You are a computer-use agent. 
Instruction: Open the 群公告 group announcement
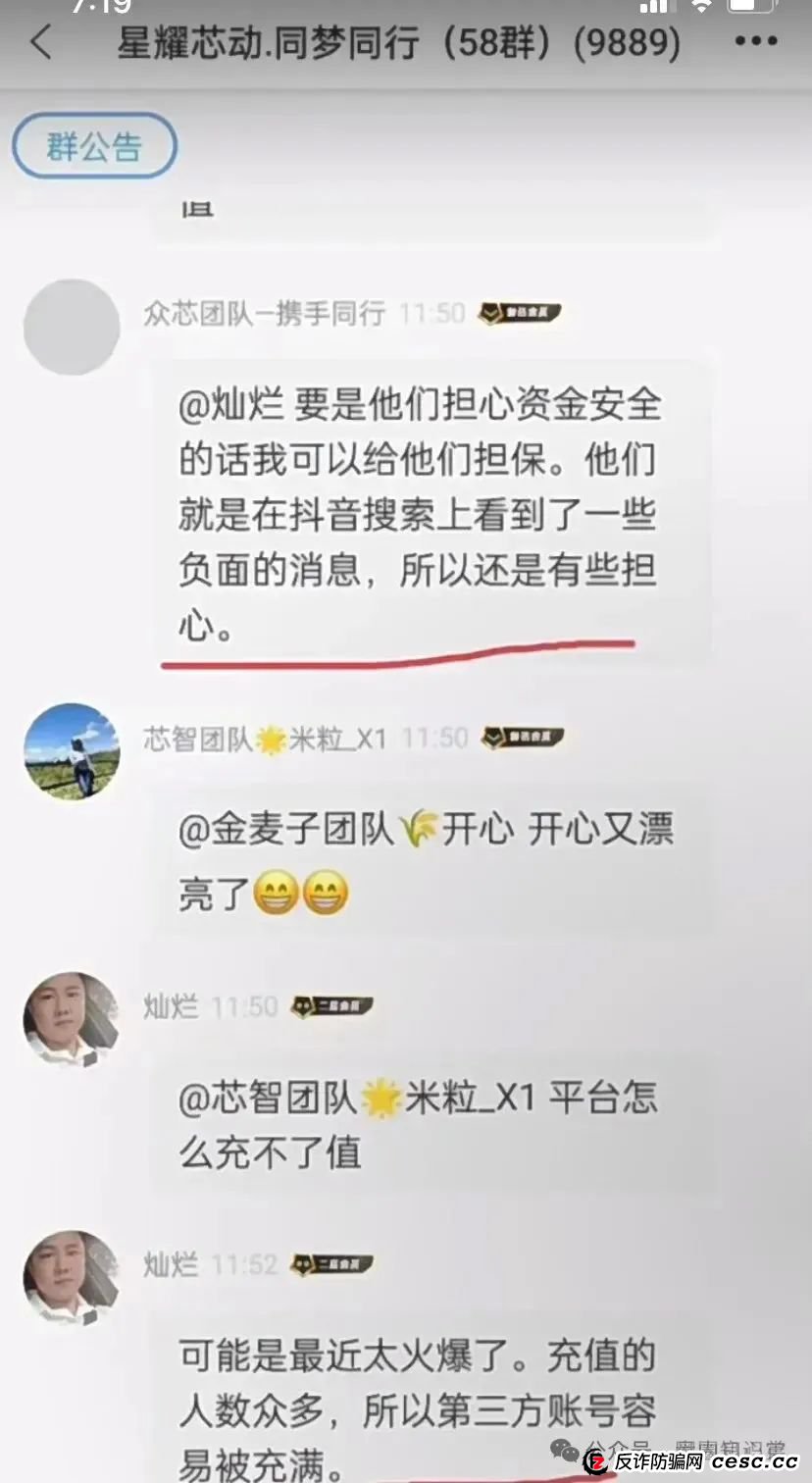coord(94,147)
